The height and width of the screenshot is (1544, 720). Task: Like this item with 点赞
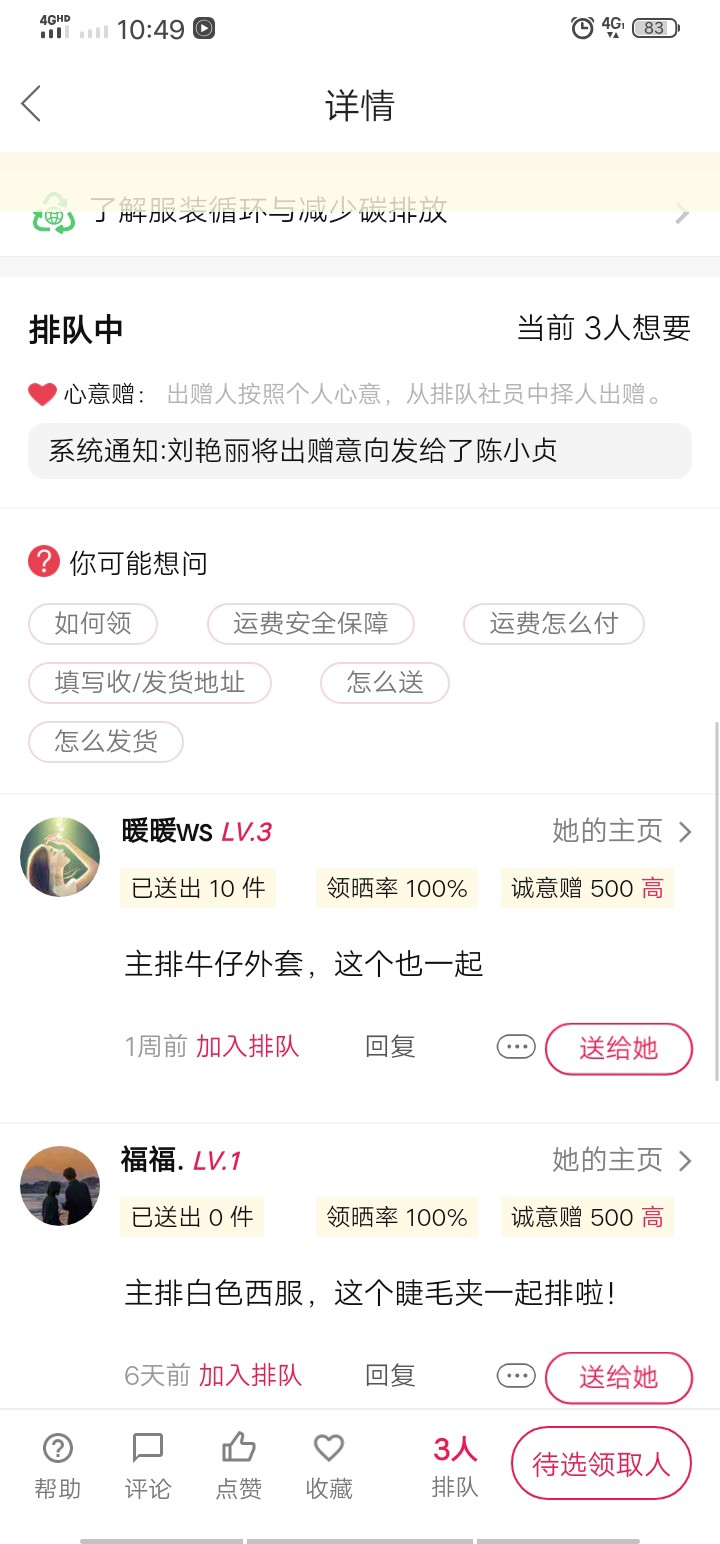[x=239, y=1466]
